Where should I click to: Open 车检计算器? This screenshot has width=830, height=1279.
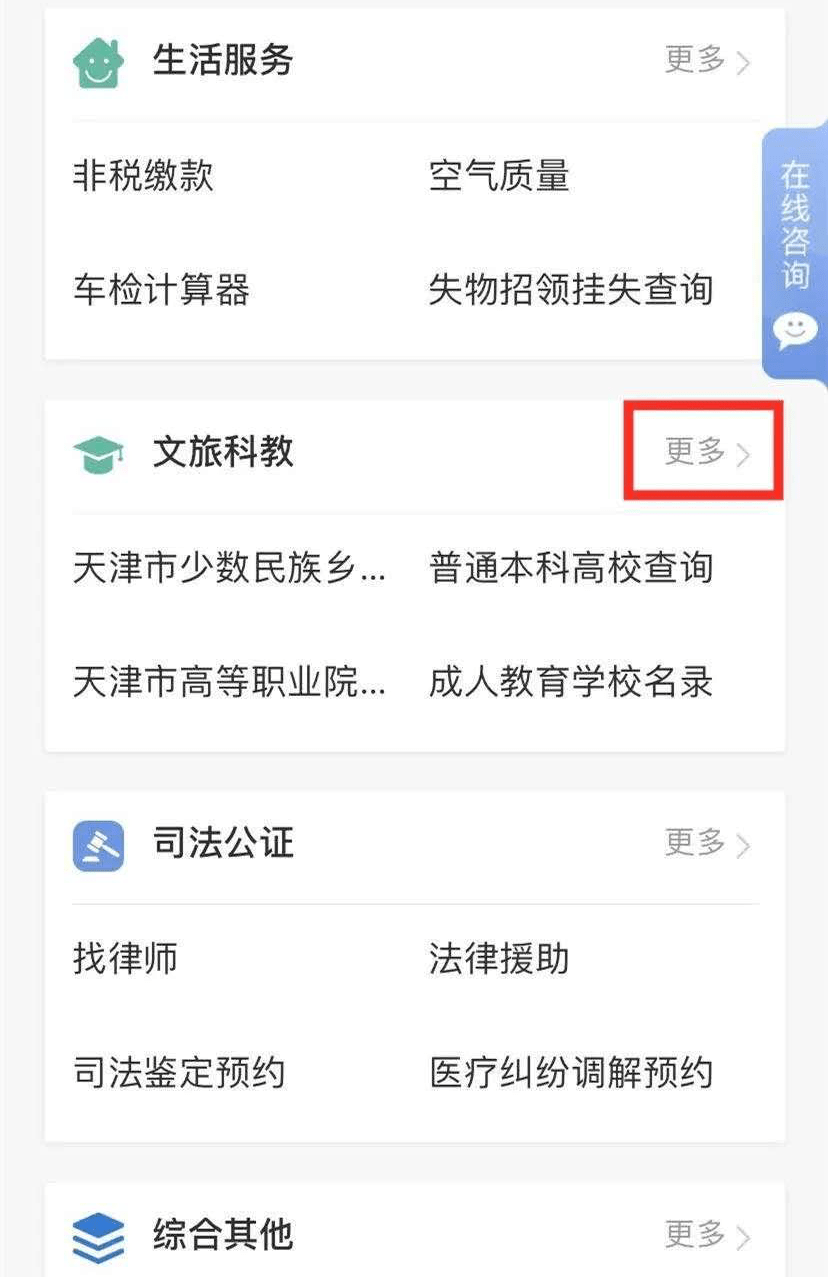point(161,291)
